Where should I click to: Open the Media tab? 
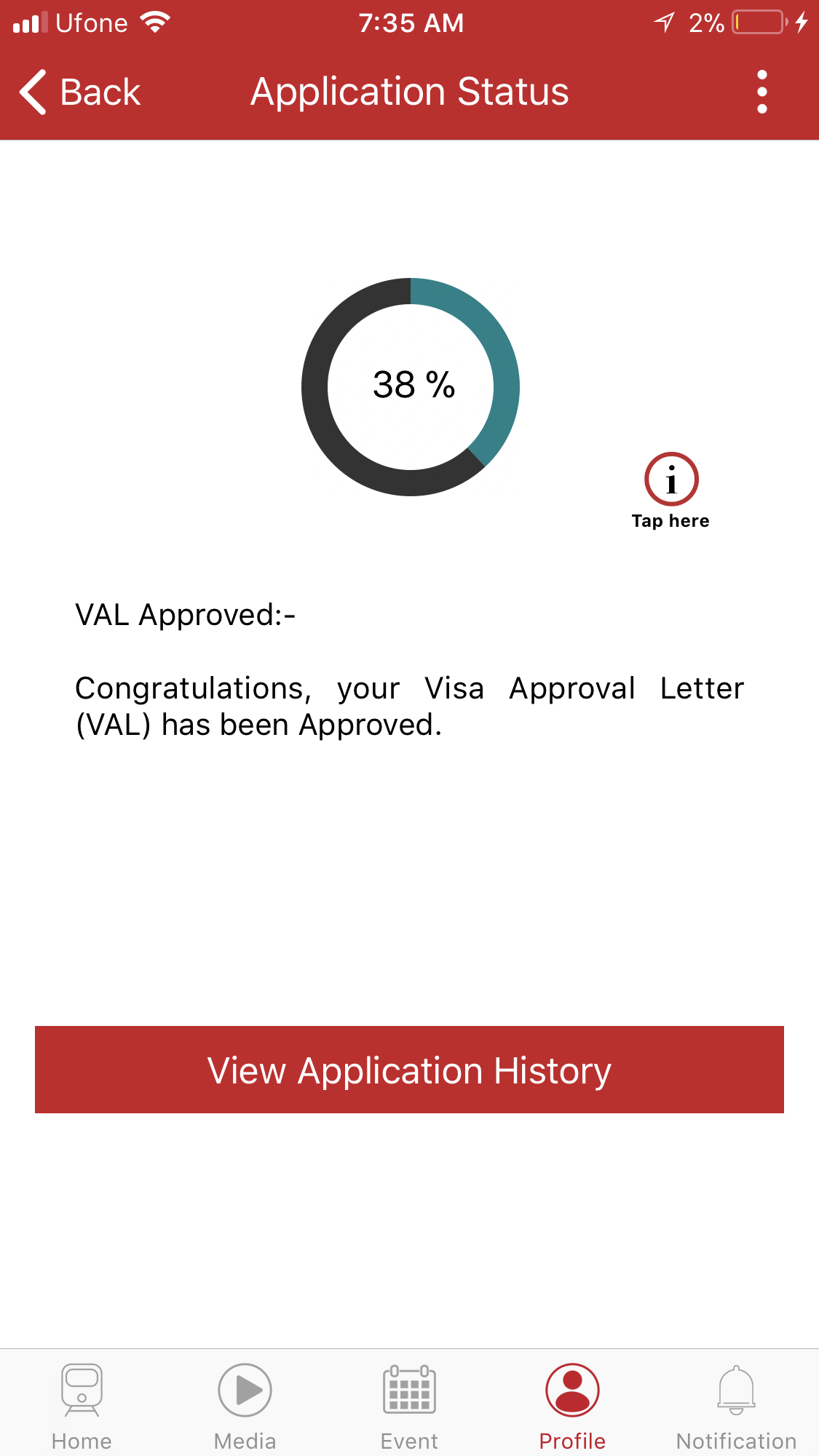tap(245, 1406)
